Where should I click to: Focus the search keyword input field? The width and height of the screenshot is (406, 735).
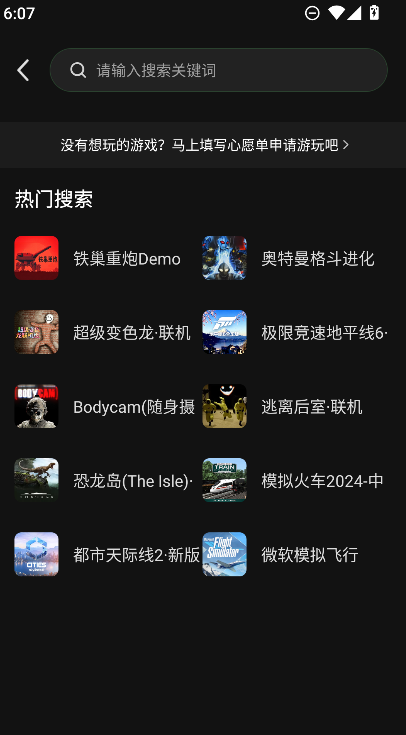(x=218, y=70)
